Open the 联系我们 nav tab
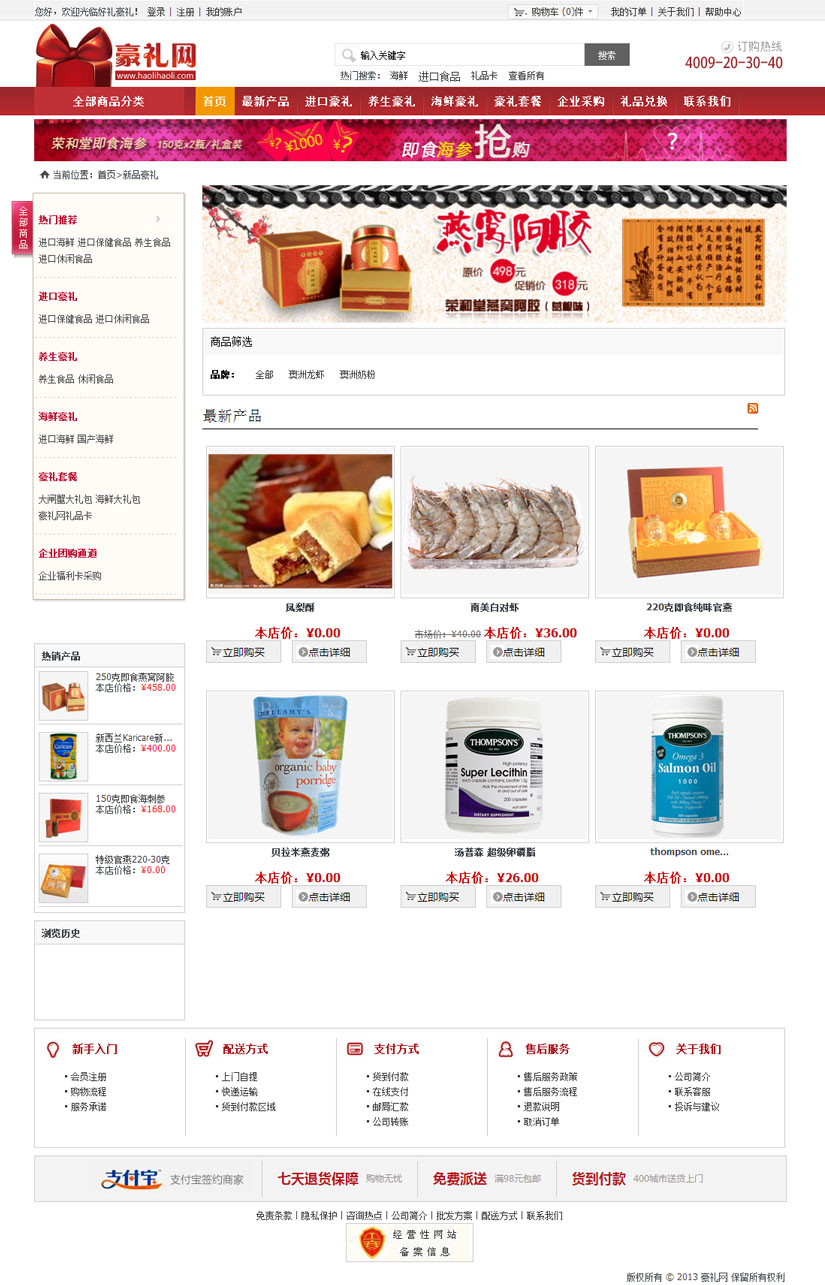Screen dimensions: 825x1285 click(x=707, y=101)
